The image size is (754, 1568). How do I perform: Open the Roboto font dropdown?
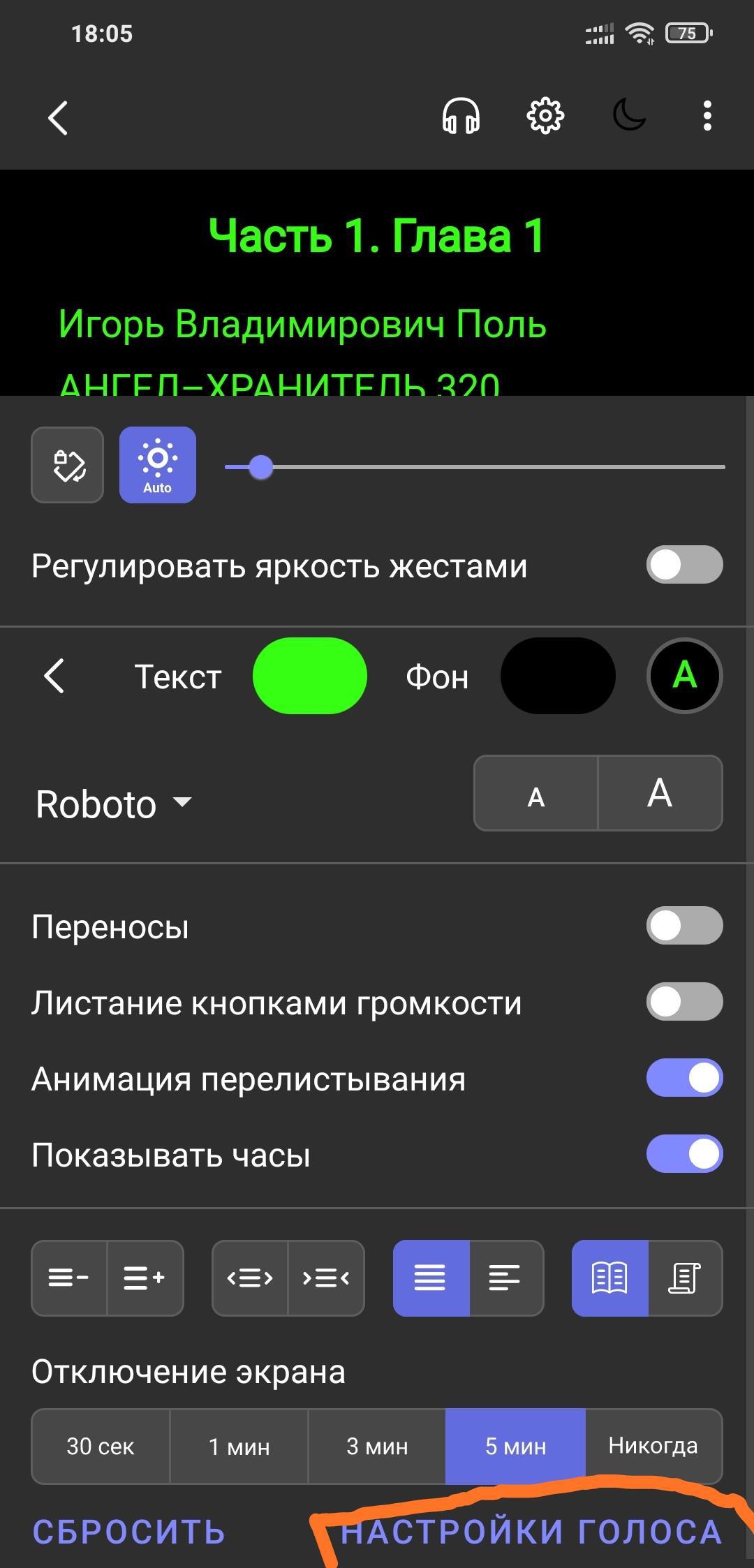tap(113, 804)
